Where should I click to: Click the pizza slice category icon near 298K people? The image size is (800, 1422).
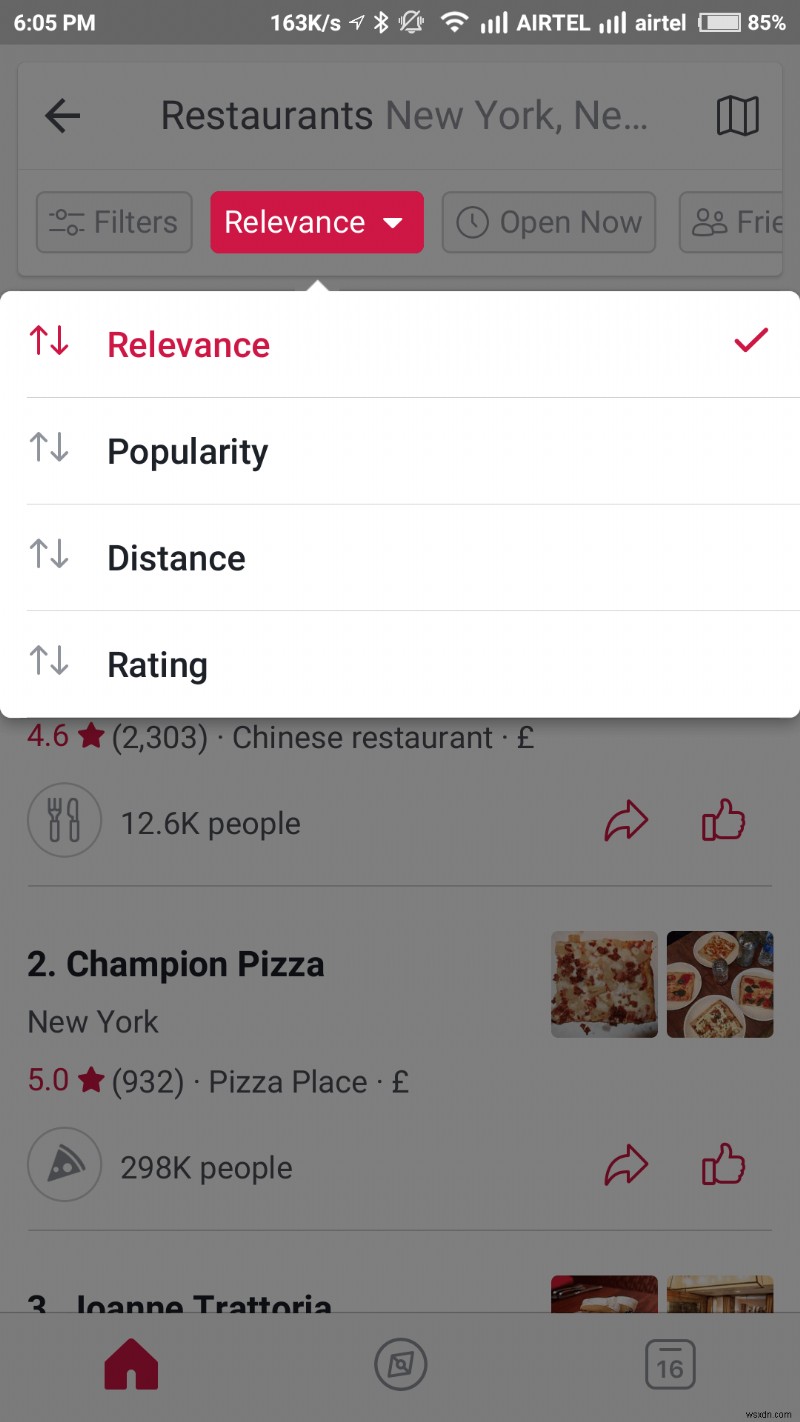point(64,1164)
